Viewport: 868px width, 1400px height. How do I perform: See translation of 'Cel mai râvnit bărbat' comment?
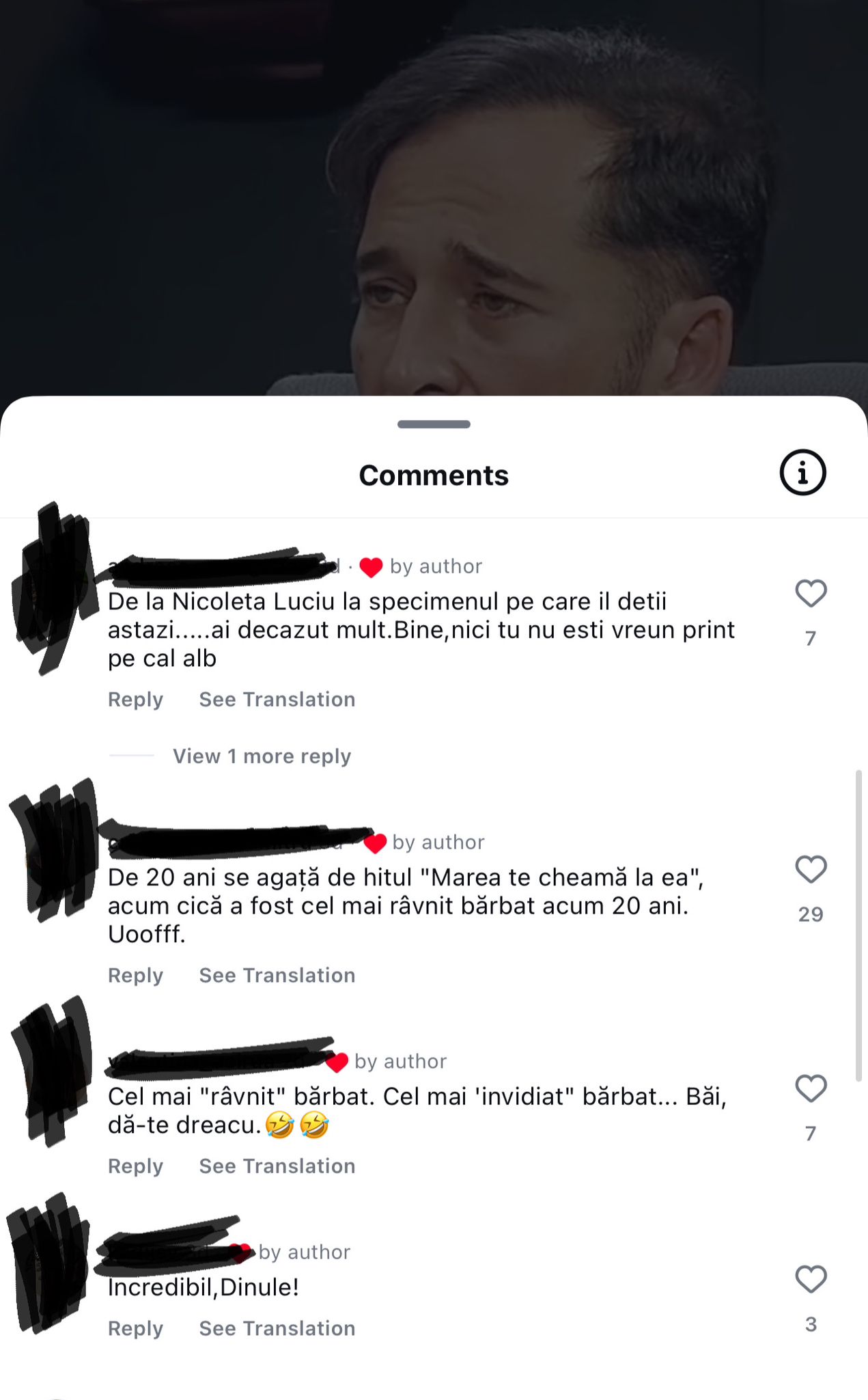(277, 1166)
